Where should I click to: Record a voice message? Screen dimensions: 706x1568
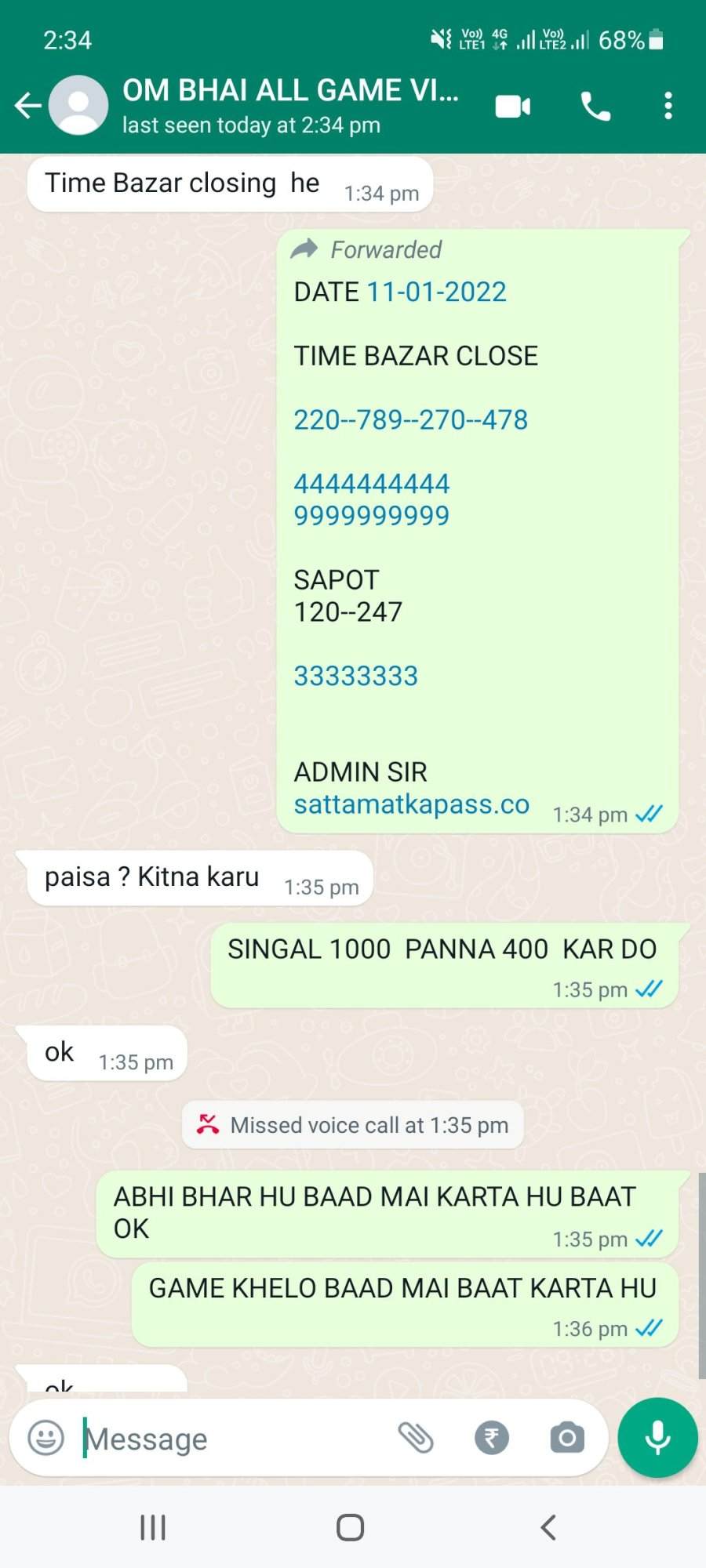(657, 1438)
